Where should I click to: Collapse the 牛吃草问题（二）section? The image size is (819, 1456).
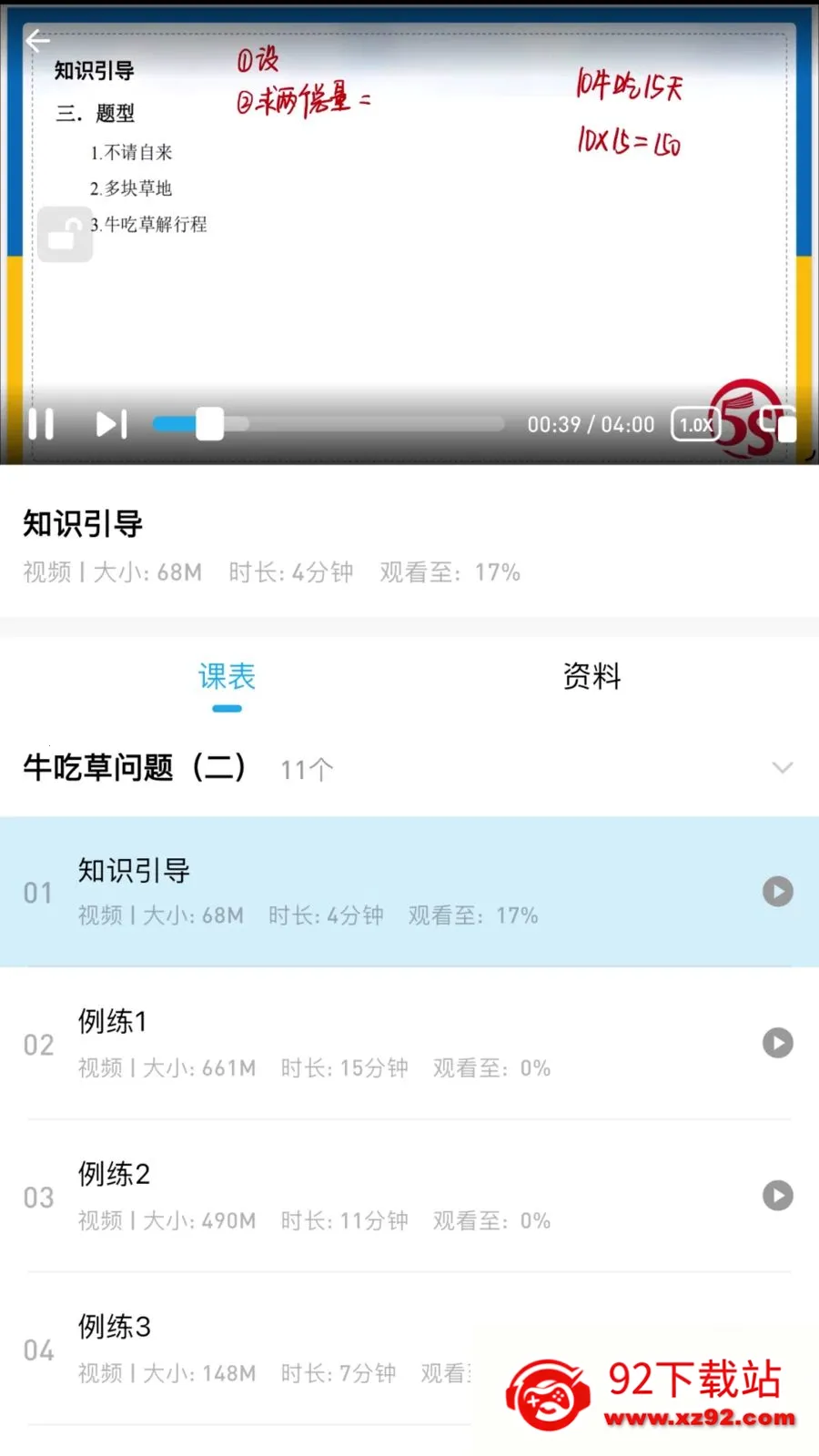click(783, 768)
